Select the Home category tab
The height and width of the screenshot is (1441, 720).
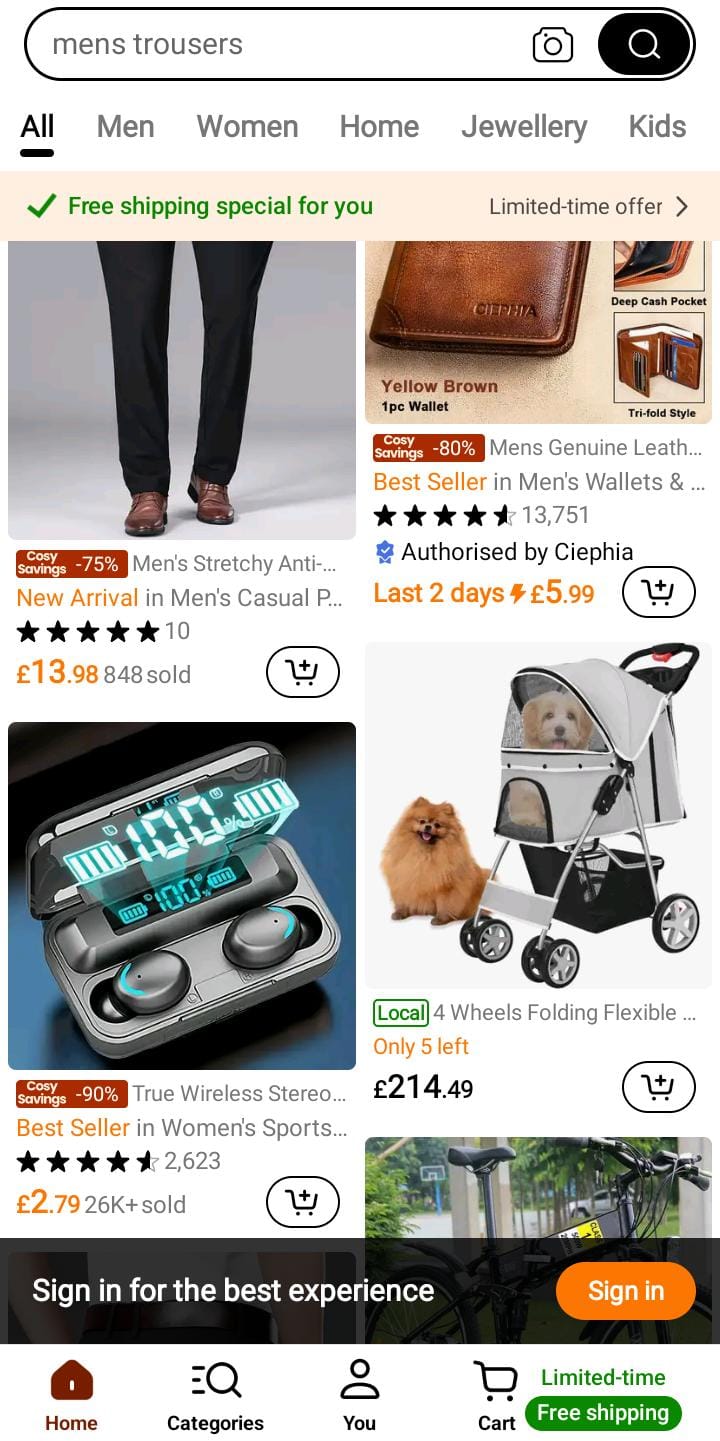pyautogui.click(x=379, y=127)
